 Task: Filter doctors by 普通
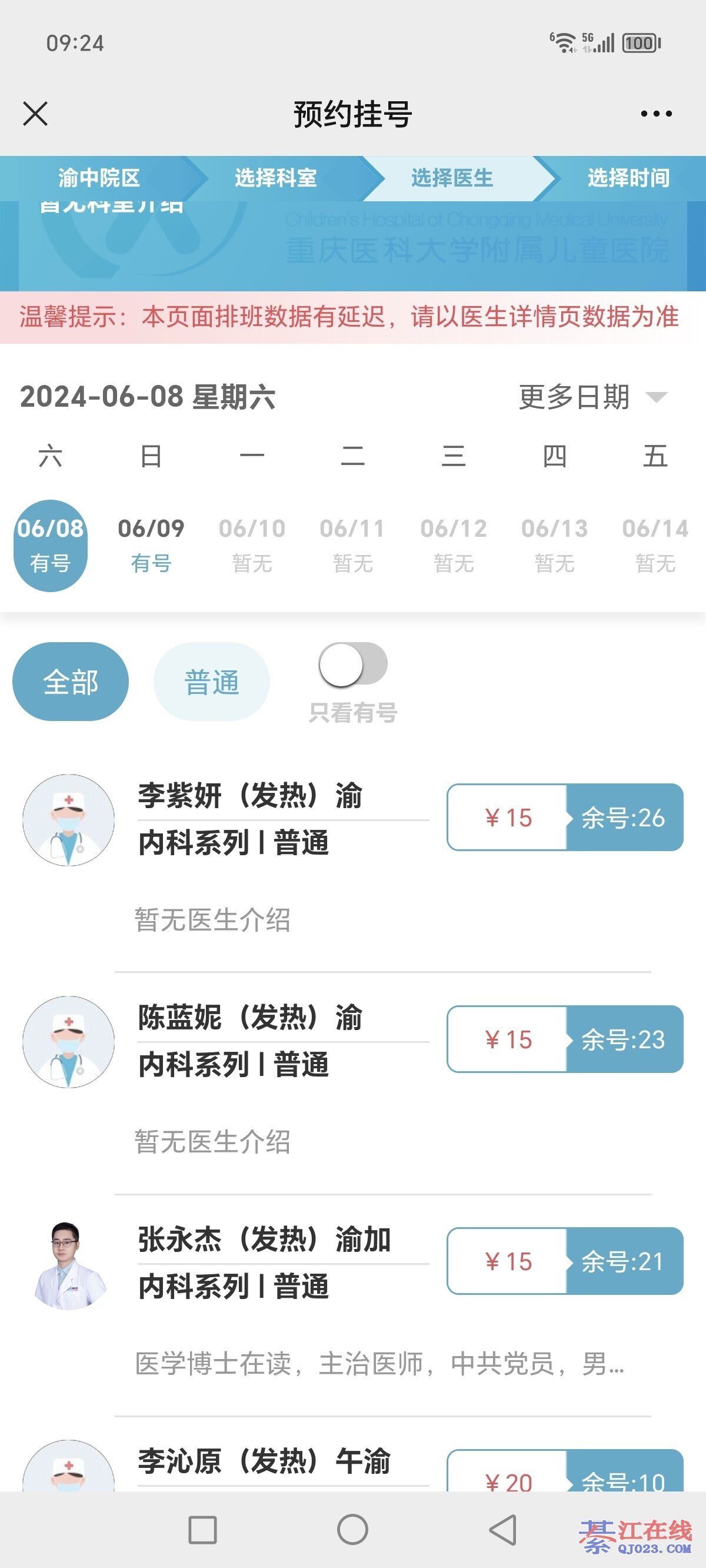tap(211, 682)
